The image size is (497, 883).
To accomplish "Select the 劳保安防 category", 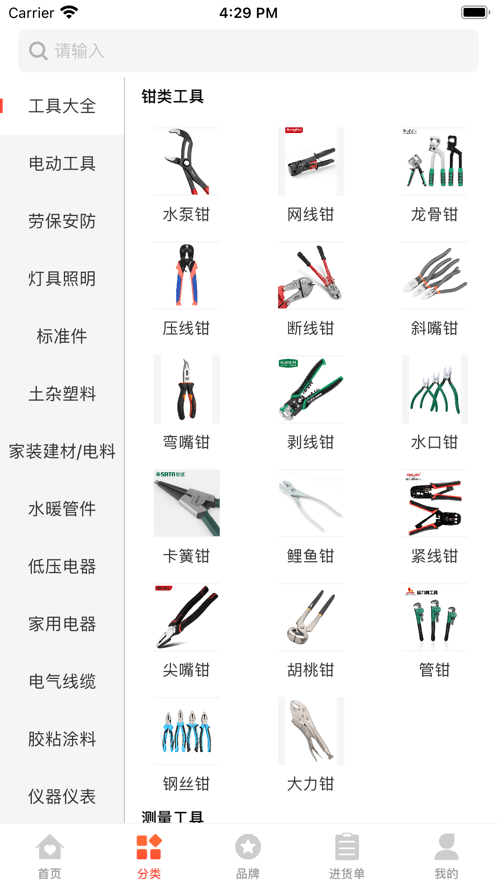I will point(62,221).
